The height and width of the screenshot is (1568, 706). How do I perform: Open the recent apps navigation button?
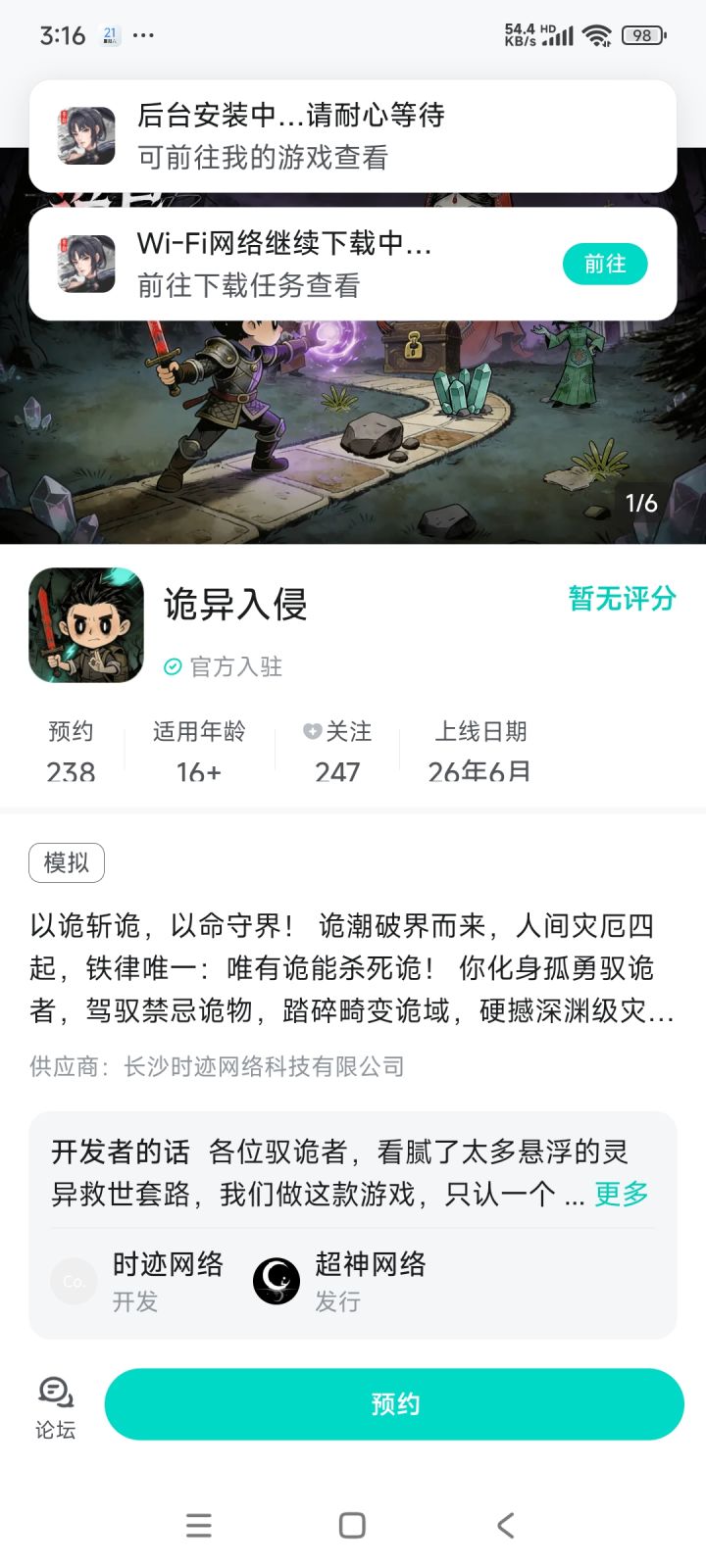click(198, 1525)
